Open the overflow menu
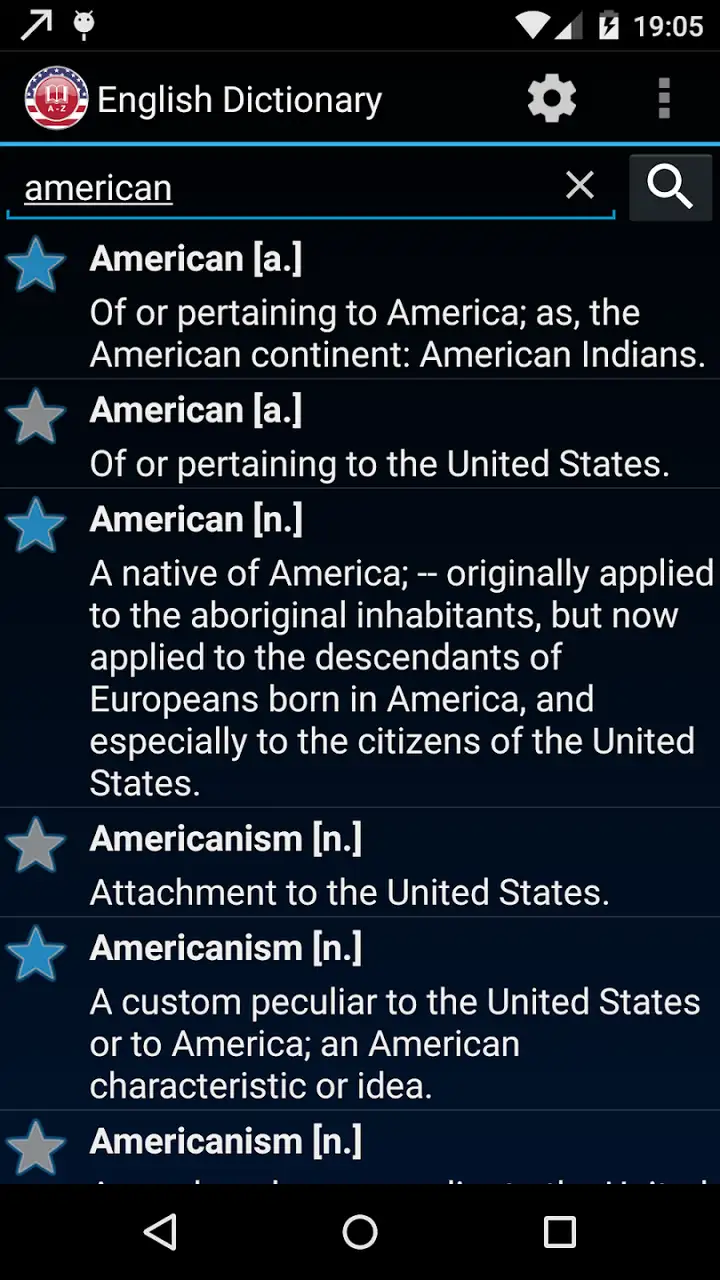Image resolution: width=720 pixels, height=1280 pixels. pos(664,99)
